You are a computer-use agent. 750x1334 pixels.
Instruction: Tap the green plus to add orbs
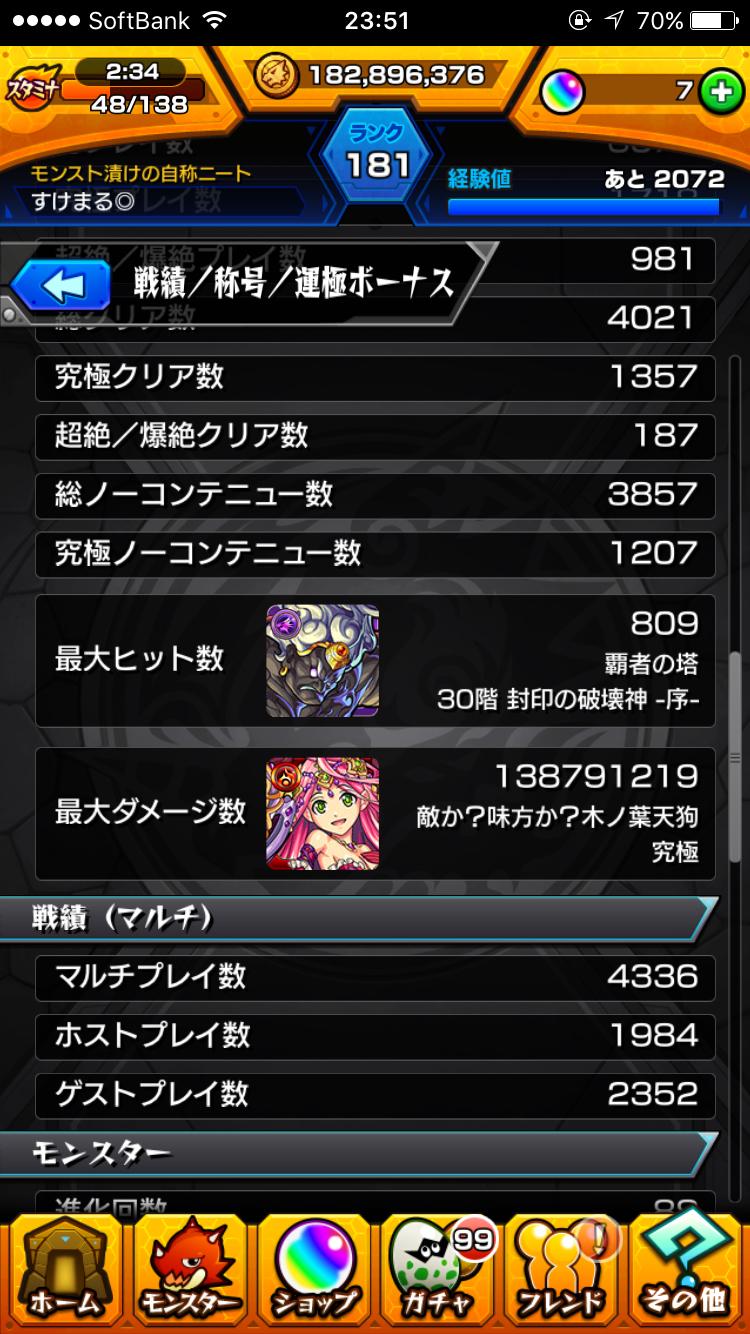[x=718, y=91]
